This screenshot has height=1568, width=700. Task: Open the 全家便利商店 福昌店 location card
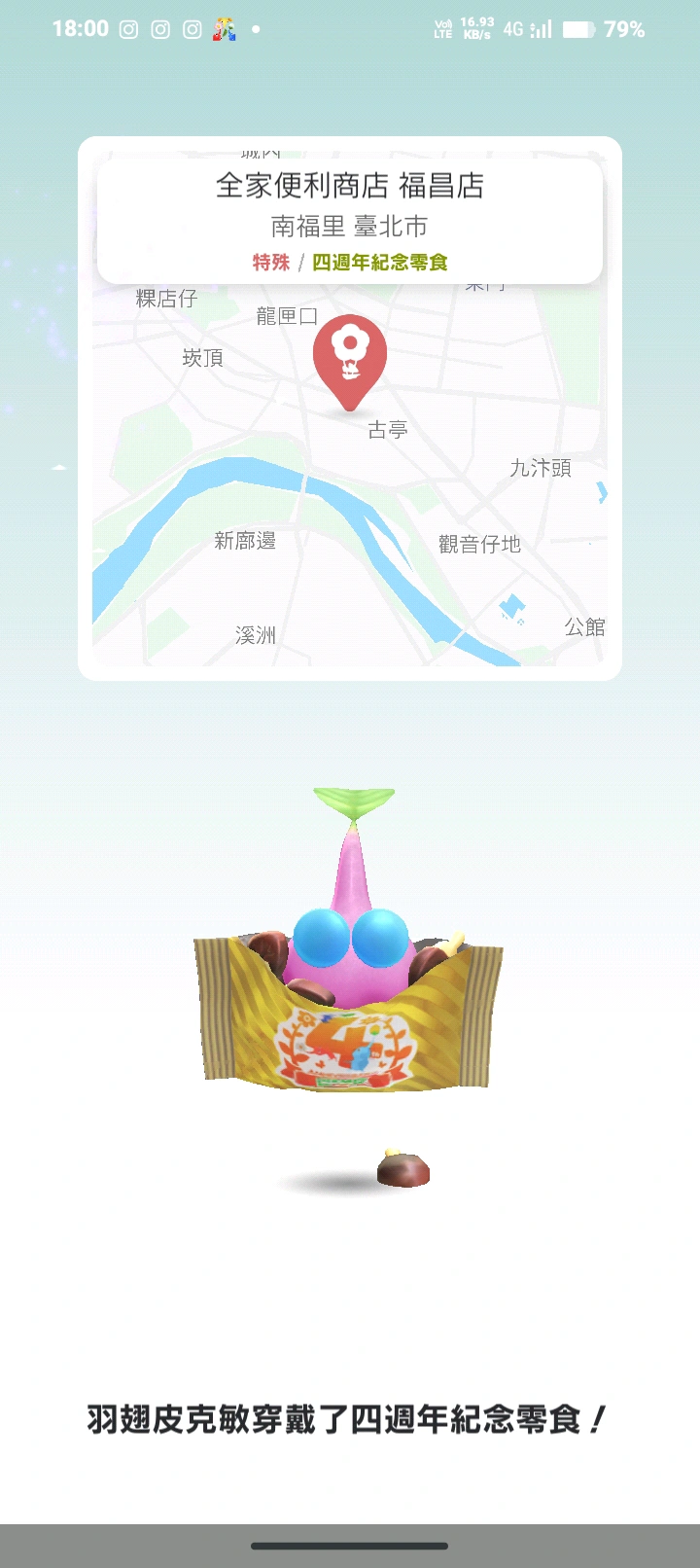[x=350, y=221]
